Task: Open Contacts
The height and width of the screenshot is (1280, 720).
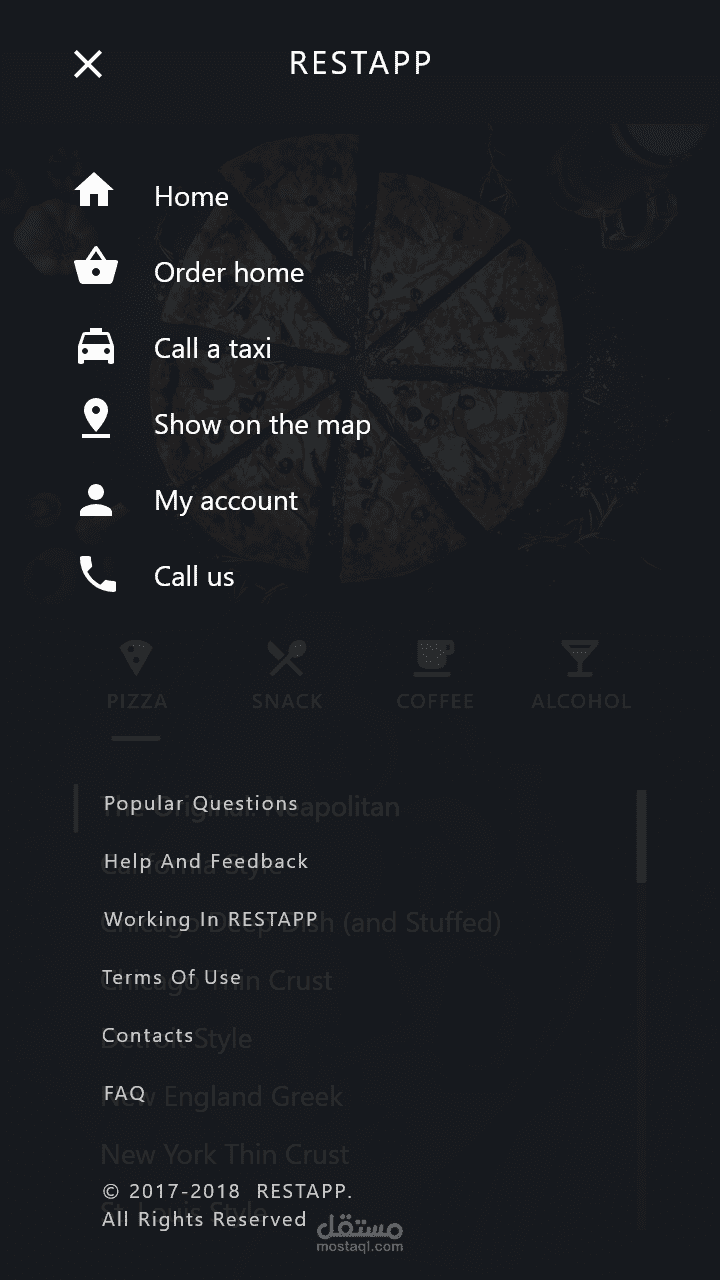Action: [x=148, y=1036]
